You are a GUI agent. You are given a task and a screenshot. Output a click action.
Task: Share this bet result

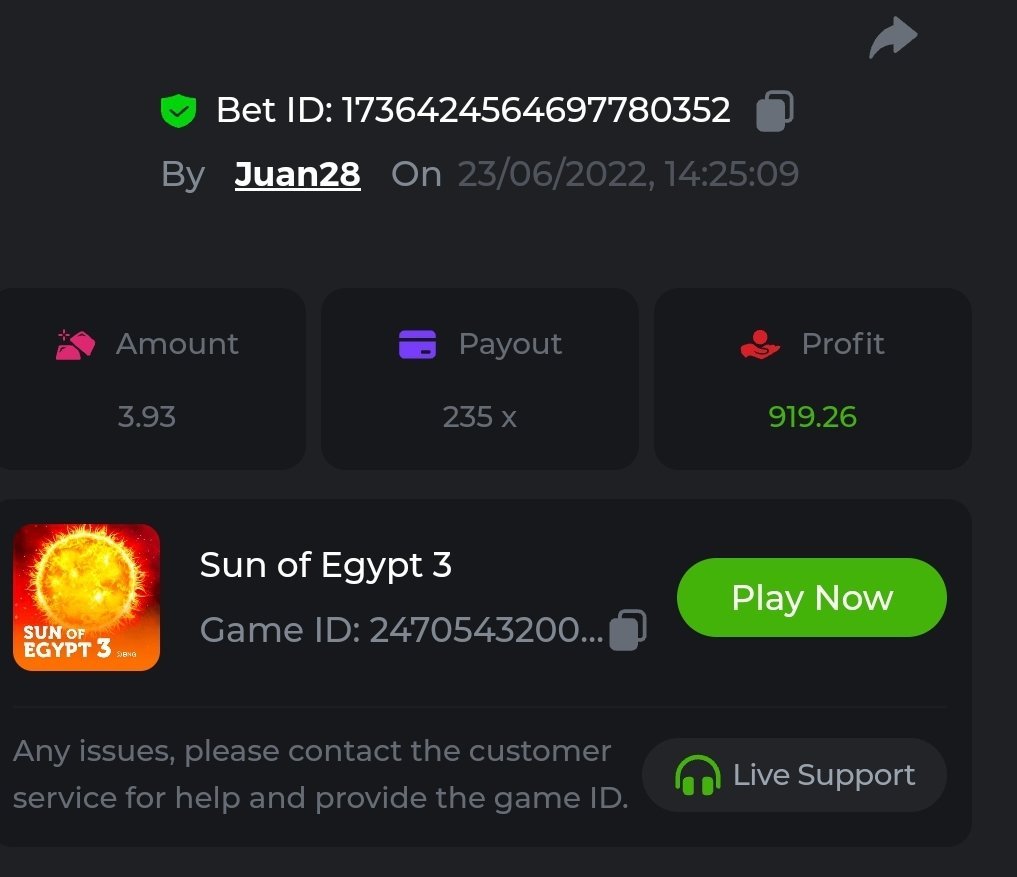[892, 39]
